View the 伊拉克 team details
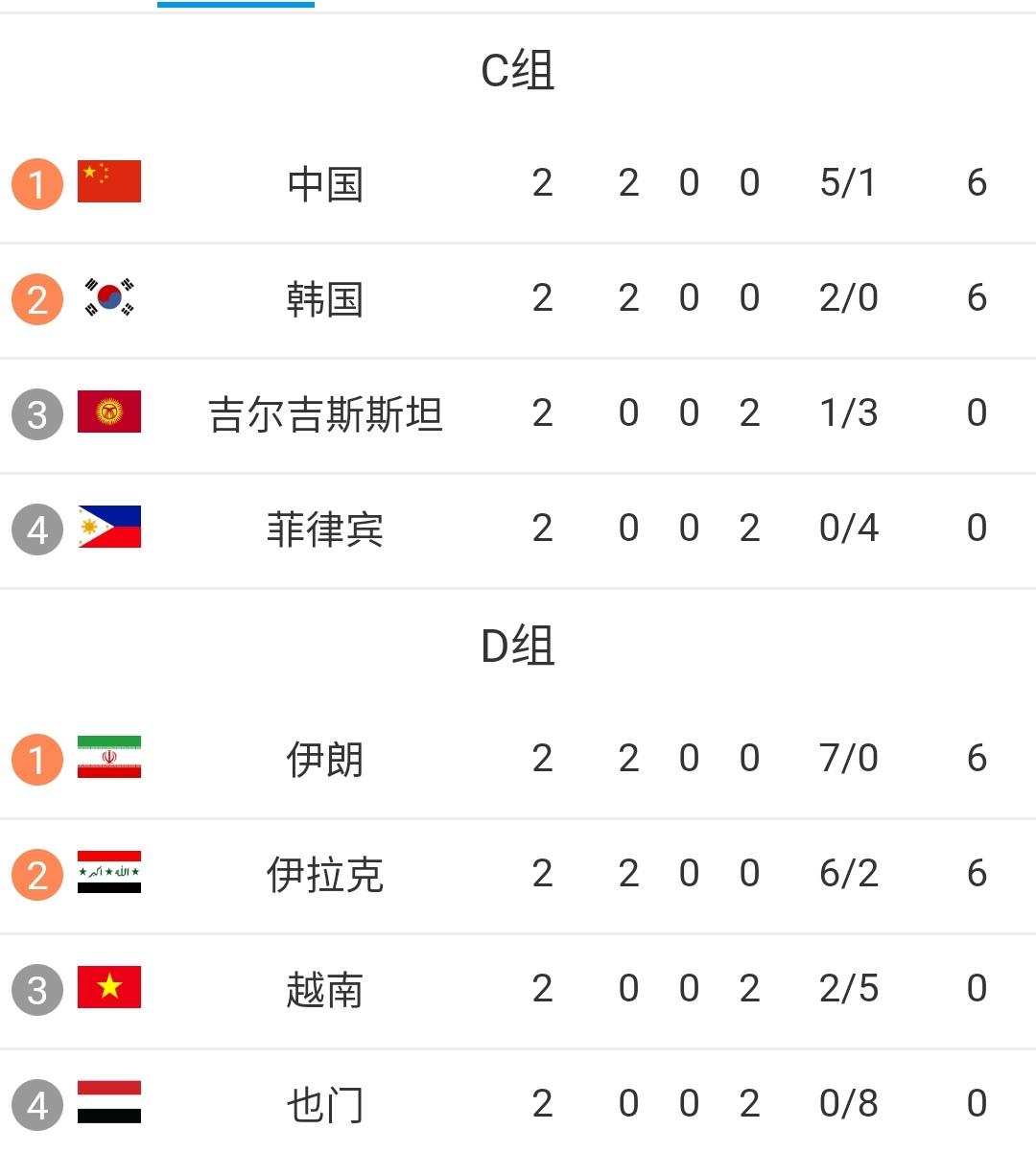 [x=325, y=874]
